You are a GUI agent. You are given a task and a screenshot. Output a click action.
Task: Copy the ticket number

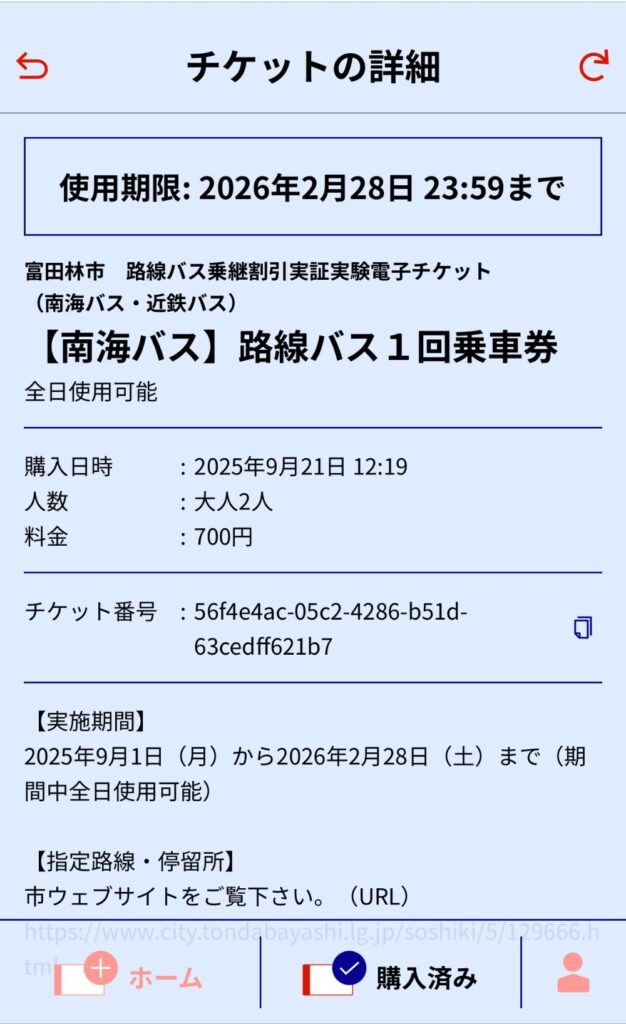(x=582, y=627)
